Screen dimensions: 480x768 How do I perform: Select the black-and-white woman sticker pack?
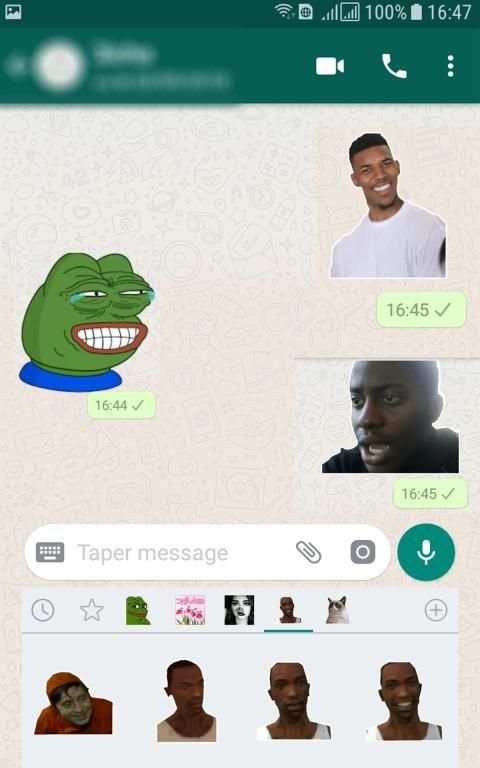239,610
